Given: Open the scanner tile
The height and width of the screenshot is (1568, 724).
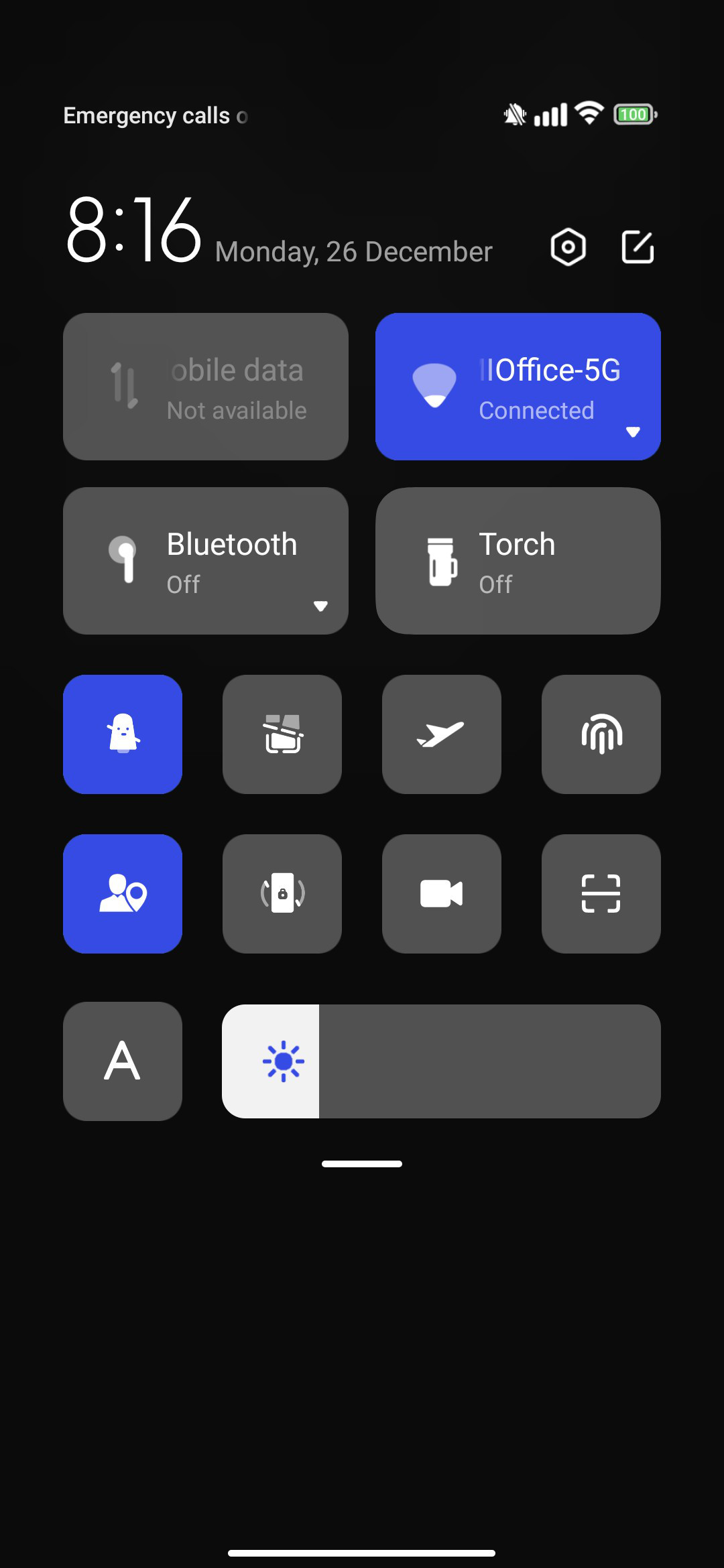Looking at the screenshot, I should pos(601,894).
